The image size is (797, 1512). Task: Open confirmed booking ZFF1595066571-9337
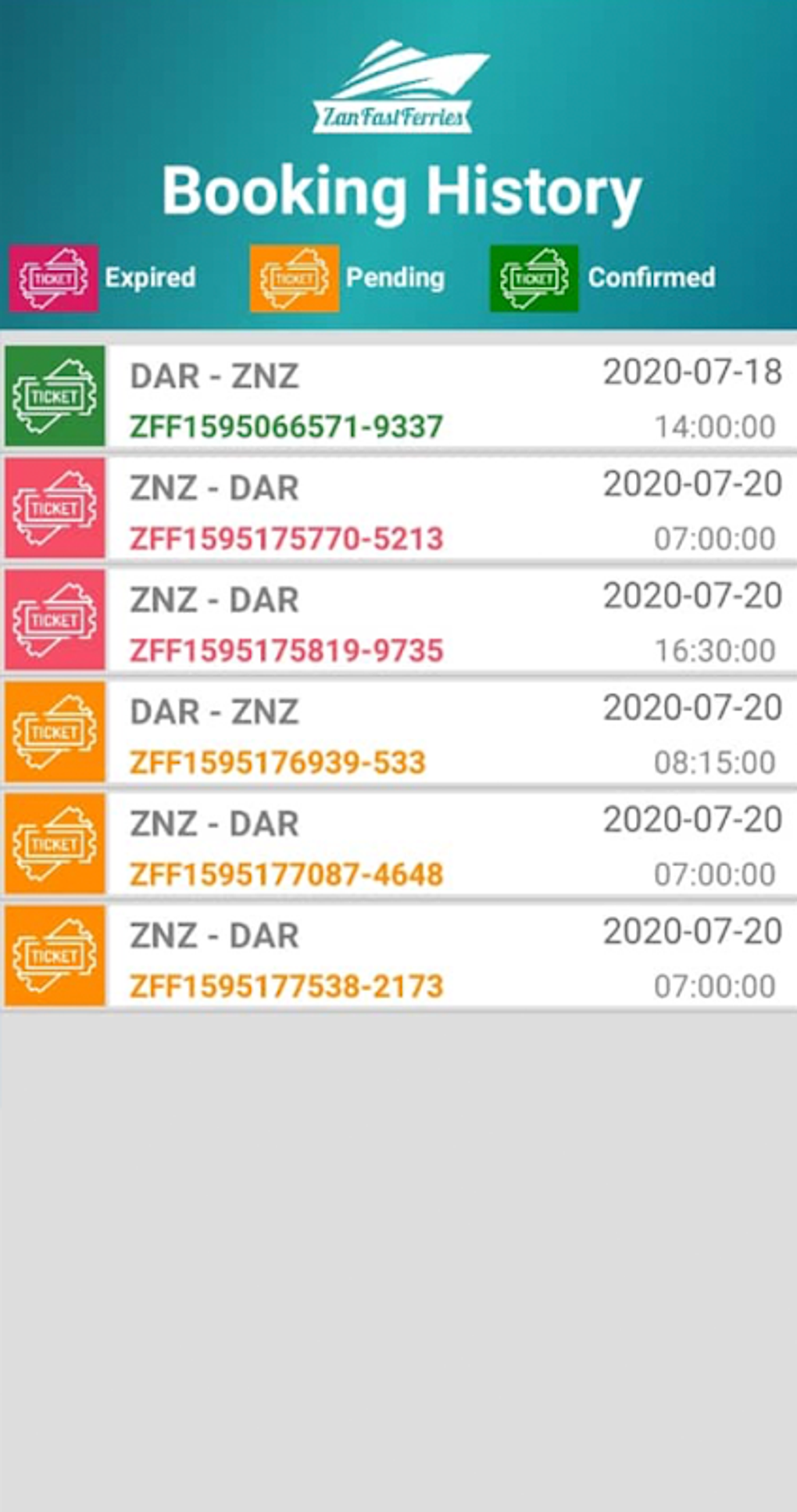(x=398, y=396)
